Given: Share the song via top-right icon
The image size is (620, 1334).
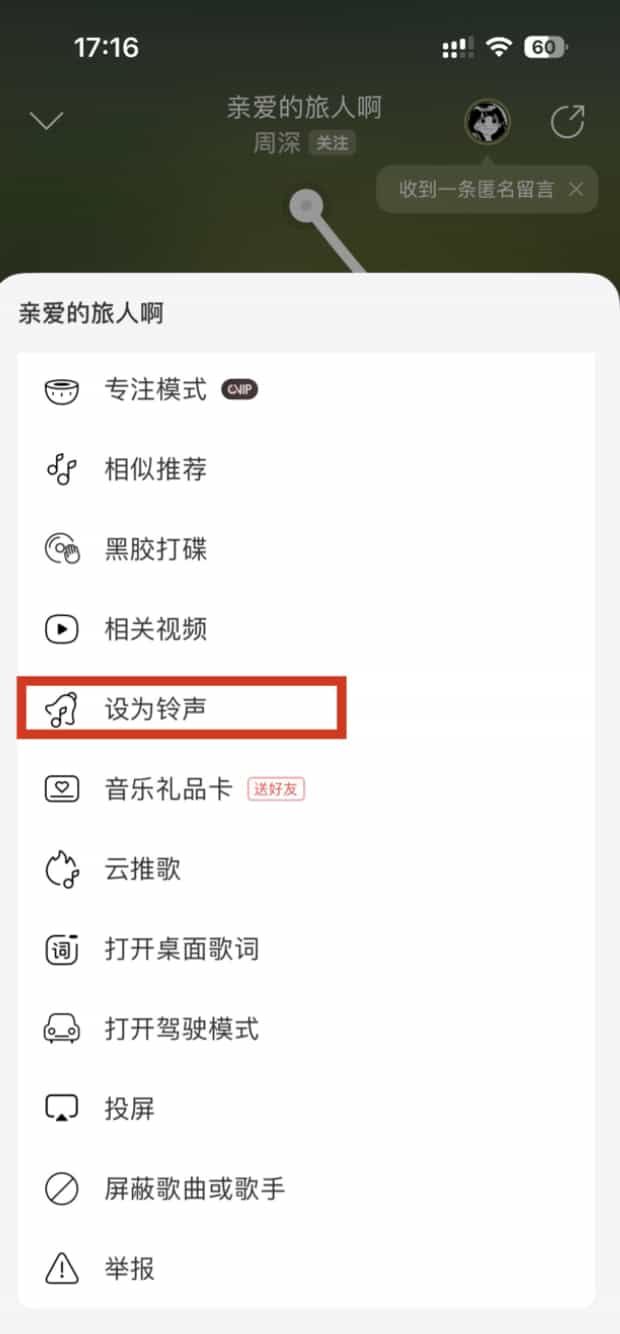Looking at the screenshot, I should [x=567, y=122].
